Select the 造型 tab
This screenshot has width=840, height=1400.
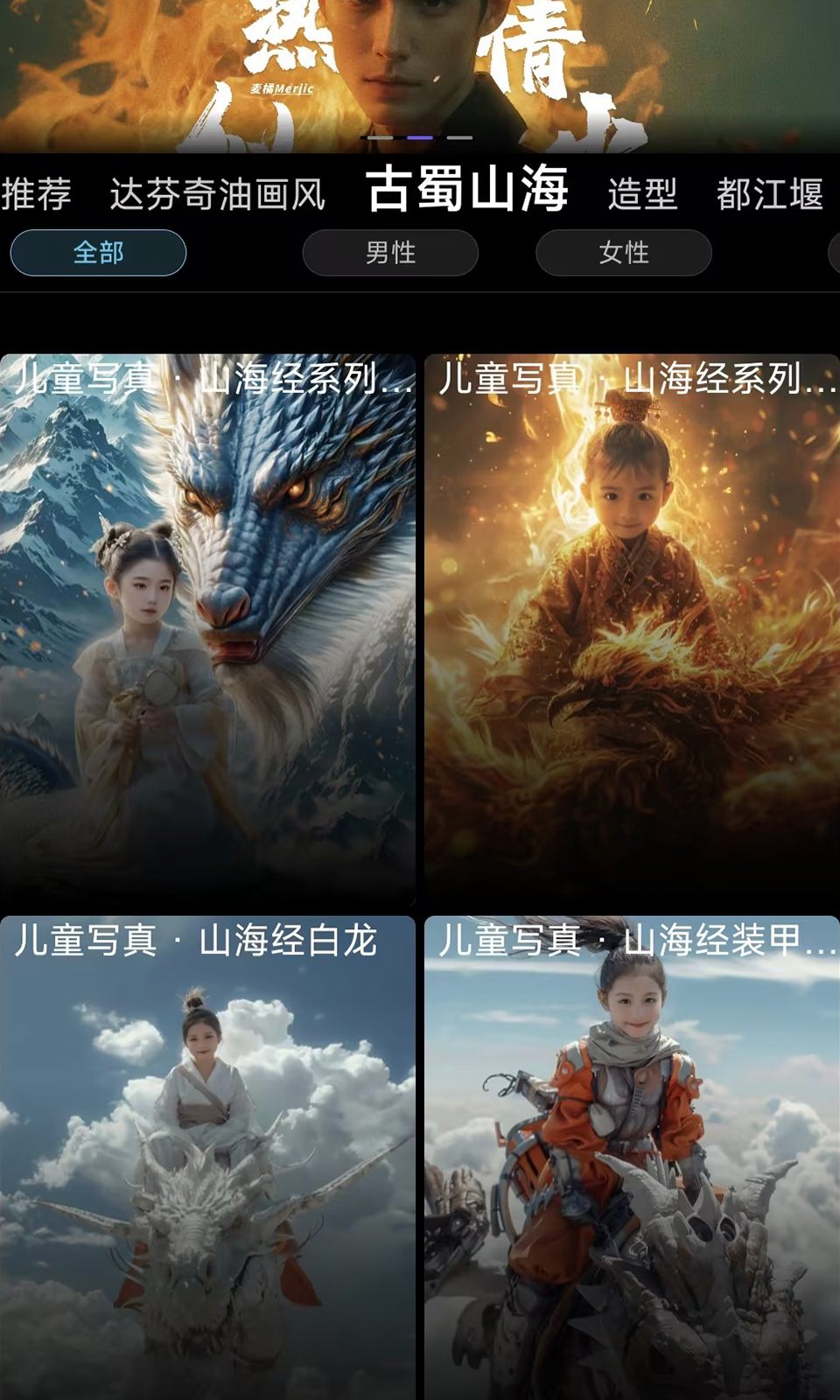click(x=642, y=193)
